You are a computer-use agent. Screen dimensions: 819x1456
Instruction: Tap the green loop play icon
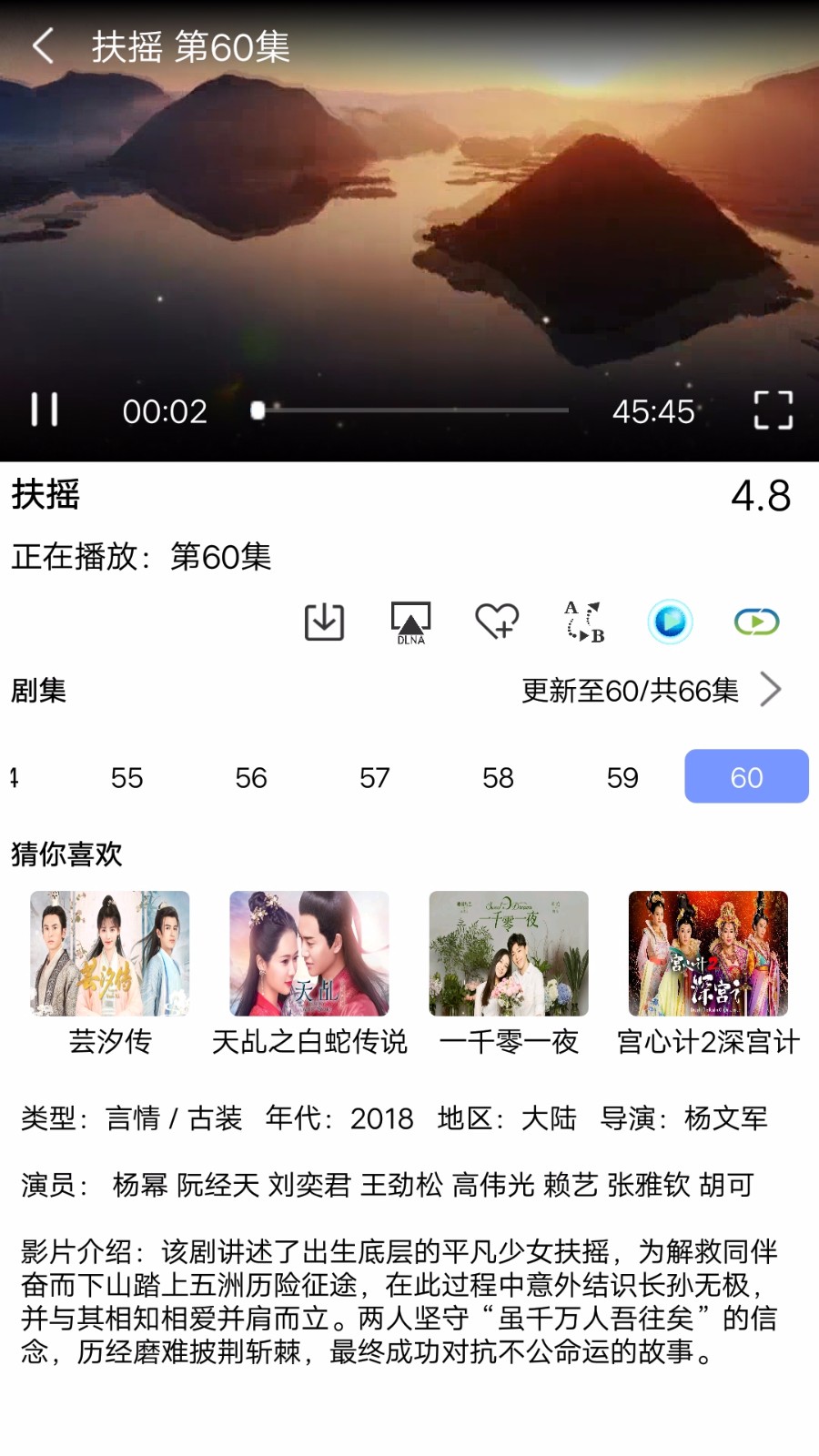point(755,621)
